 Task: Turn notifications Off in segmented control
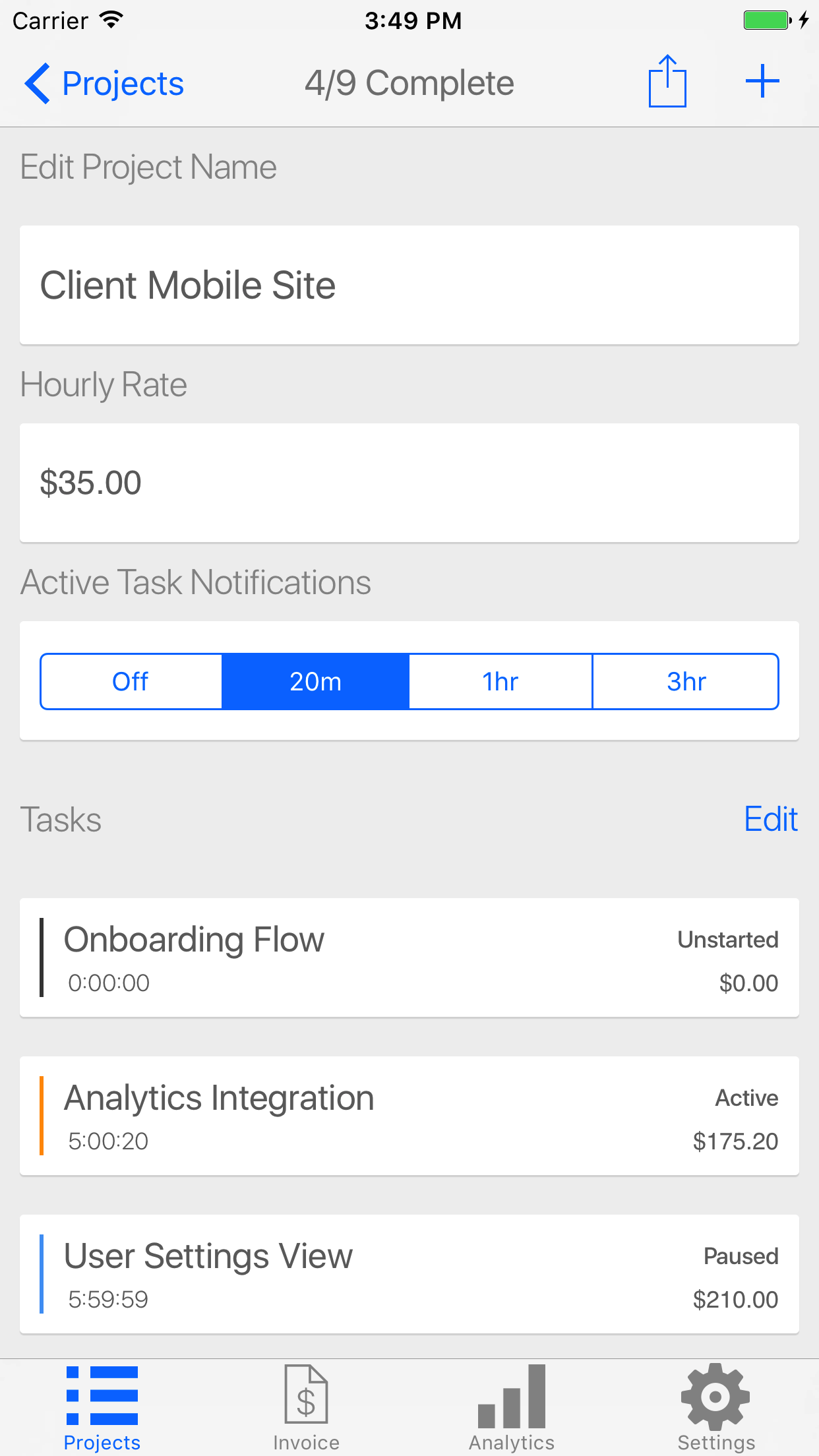(131, 682)
